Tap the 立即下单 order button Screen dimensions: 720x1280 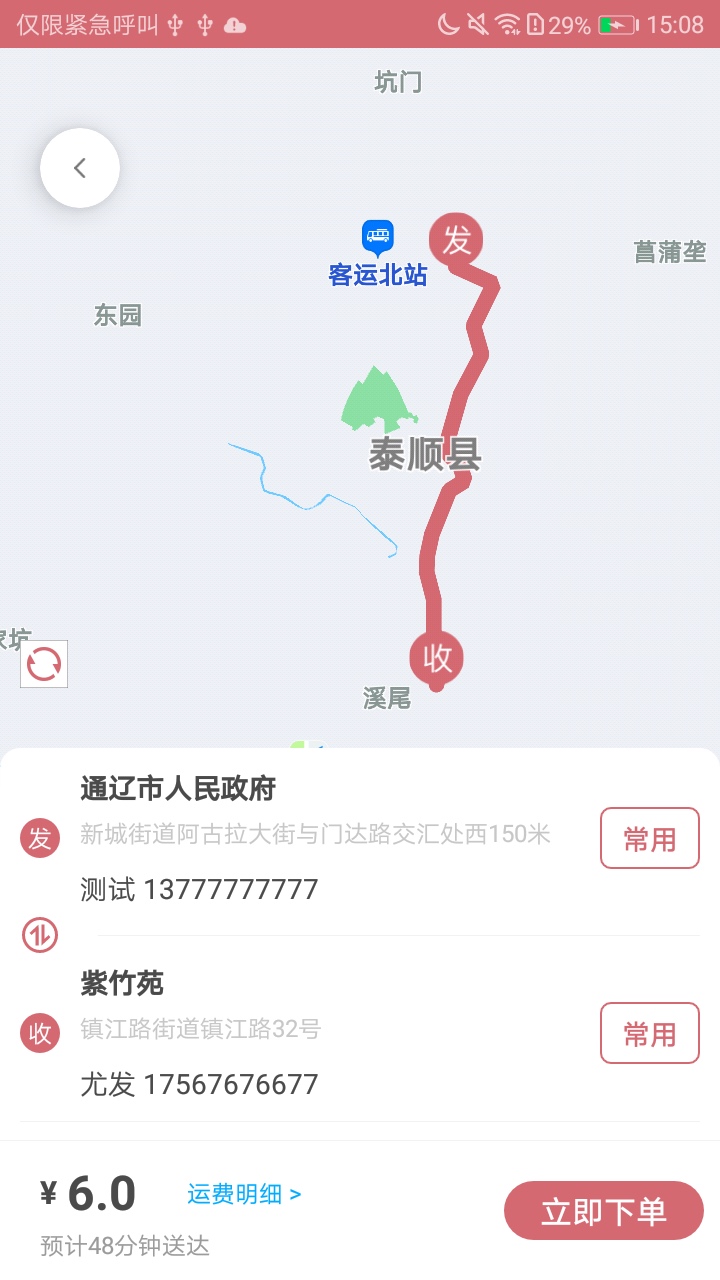click(603, 1210)
